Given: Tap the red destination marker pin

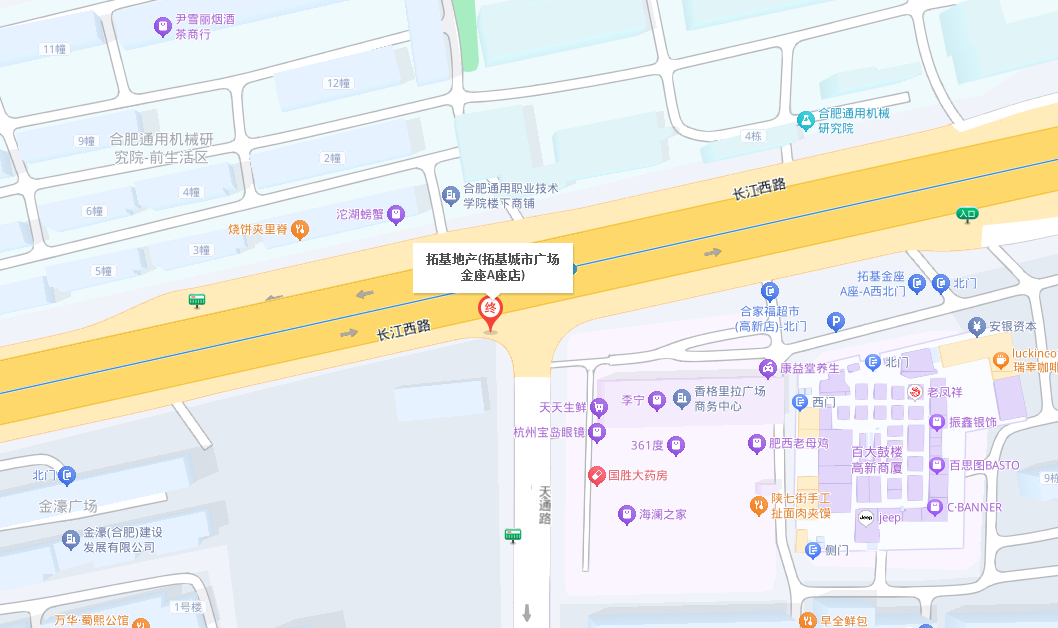Looking at the screenshot, I should pos(490,311).
